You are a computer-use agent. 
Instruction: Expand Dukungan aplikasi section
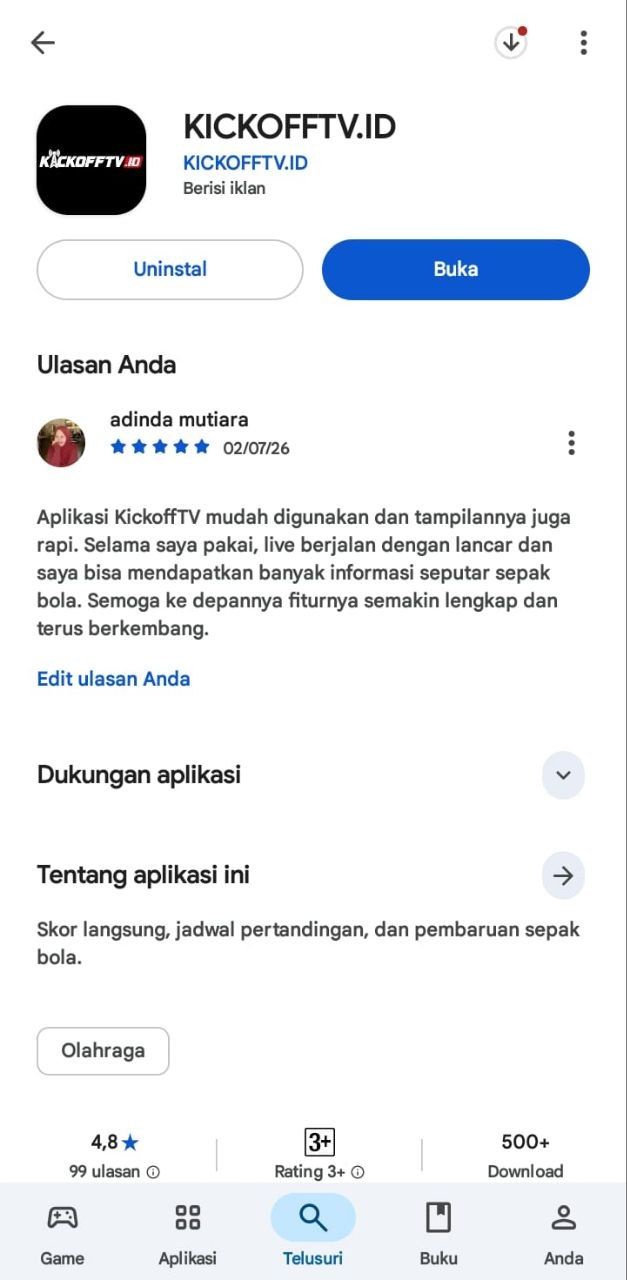(x=563, y=775)
